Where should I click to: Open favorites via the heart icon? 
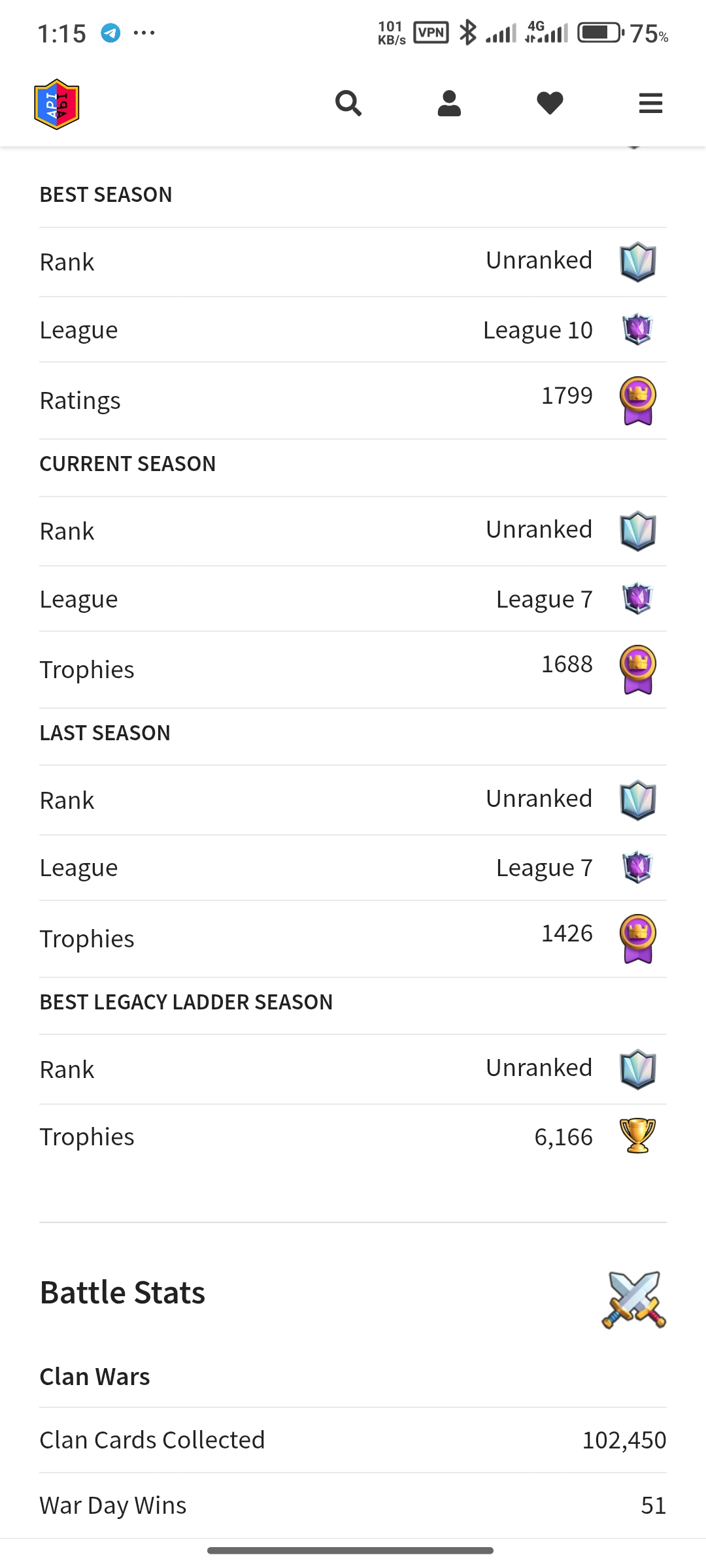(550, 103)
